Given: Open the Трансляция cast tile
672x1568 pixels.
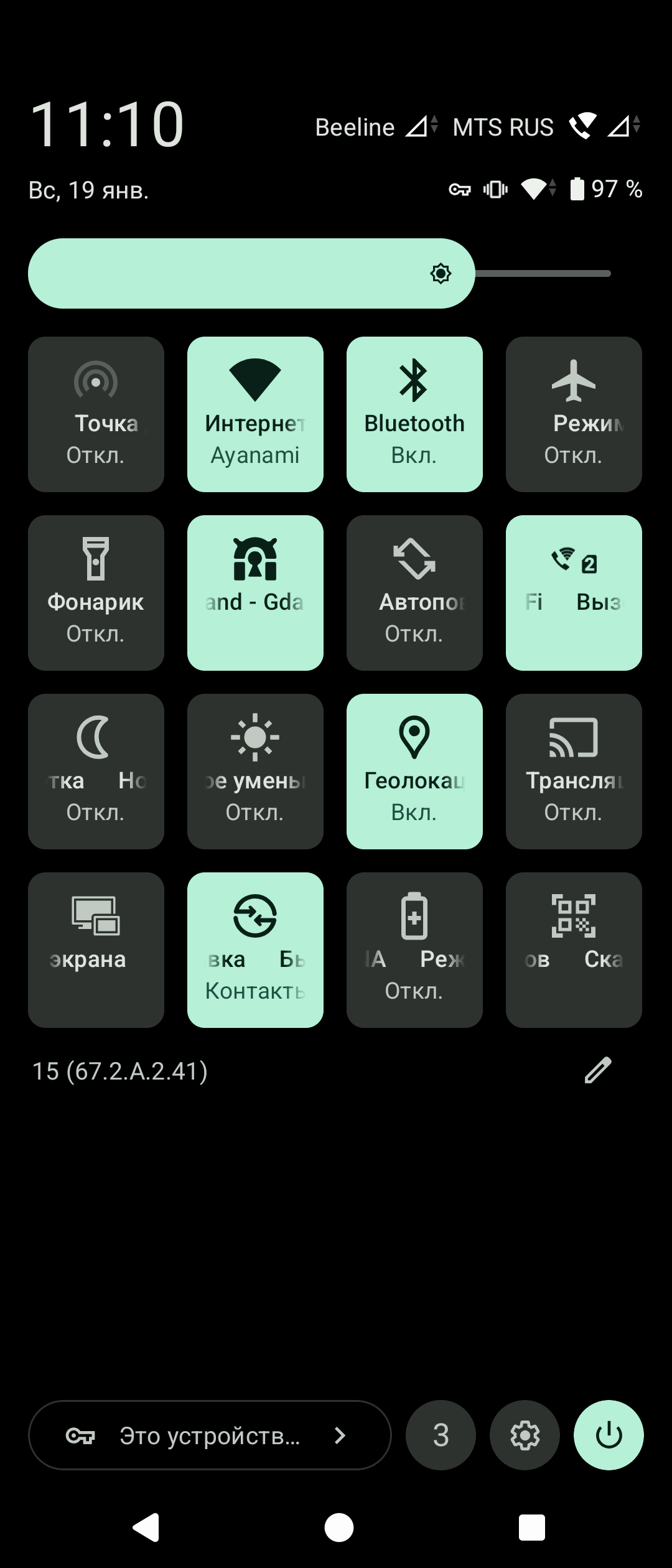Looking at the screenshot, I should (574, 772).
